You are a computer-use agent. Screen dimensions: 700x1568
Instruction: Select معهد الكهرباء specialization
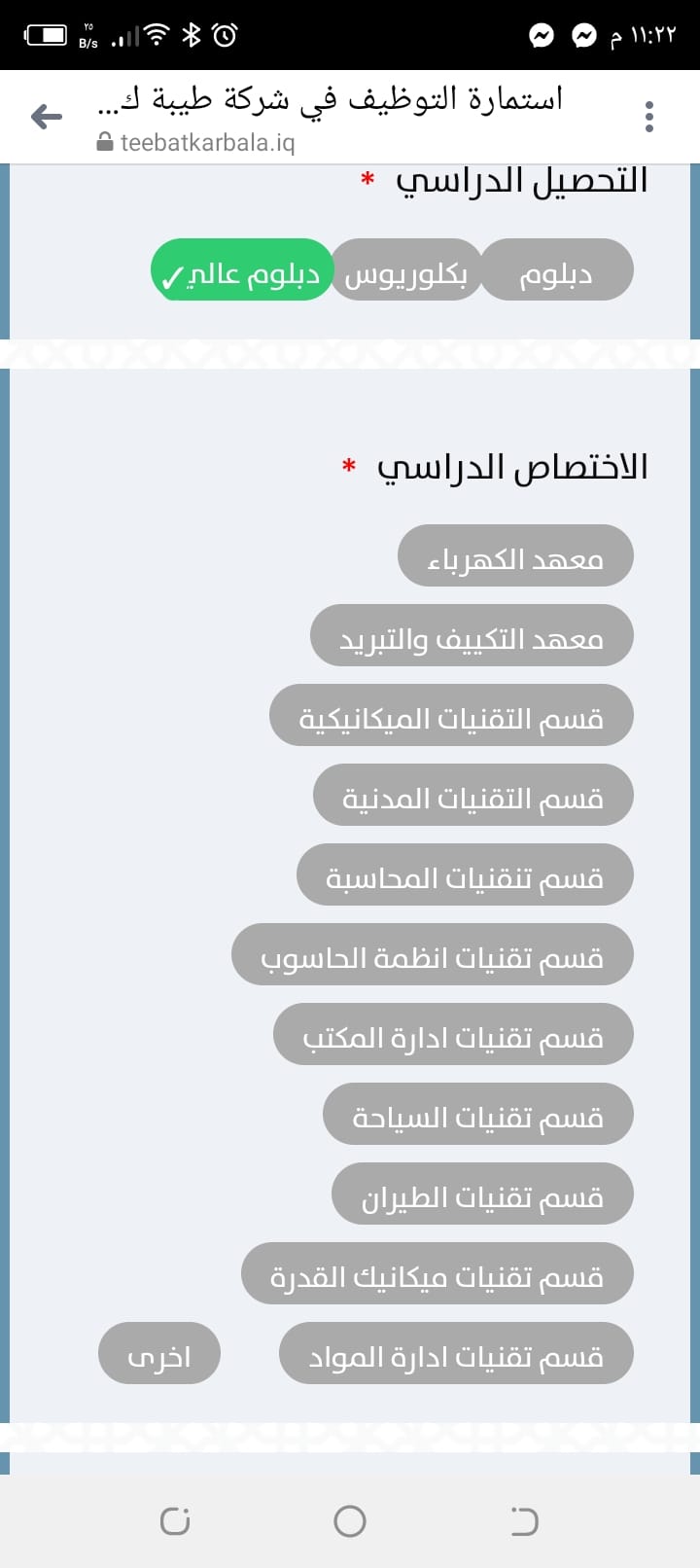point(515,555)
